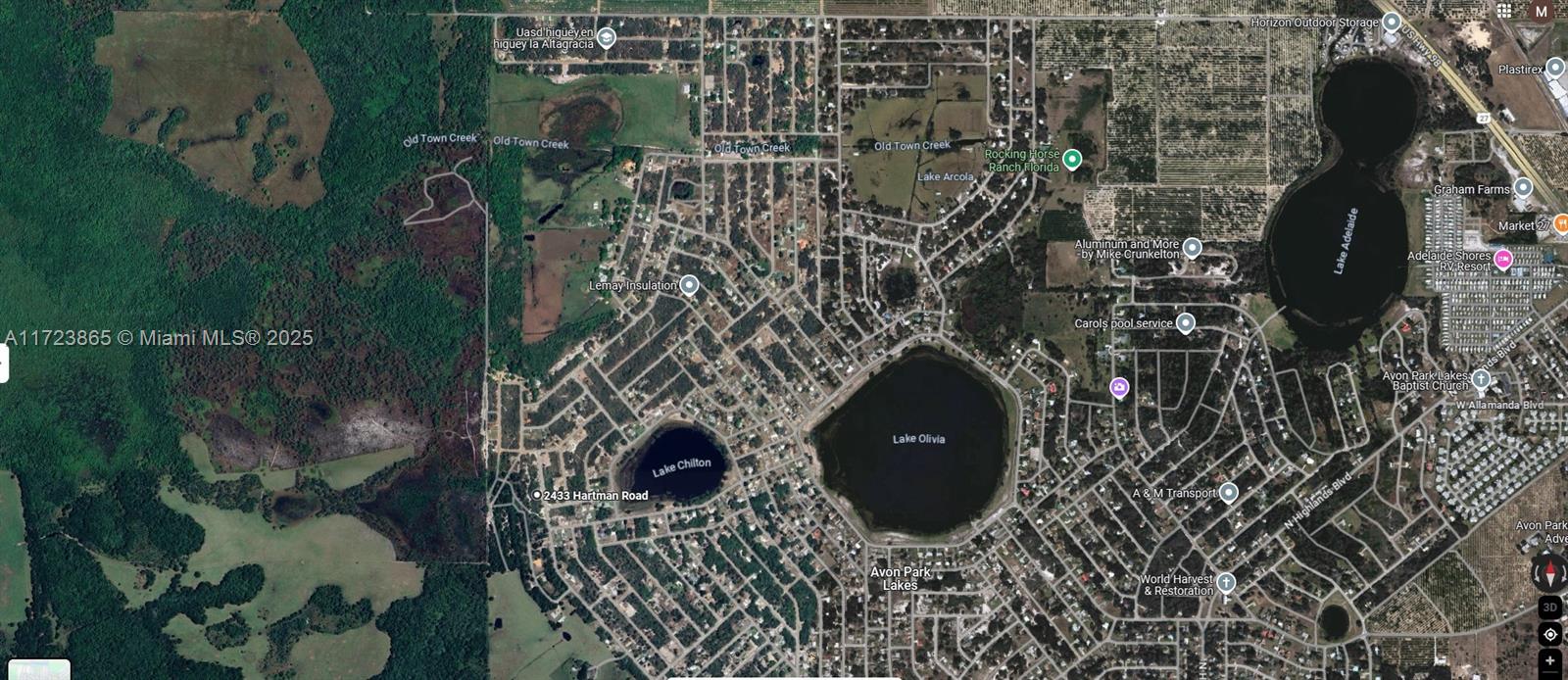Image resolution: width=1568 pixels, height=680 pixels.
Task: Switch the map to 3D view
Action: [1549, 607]
